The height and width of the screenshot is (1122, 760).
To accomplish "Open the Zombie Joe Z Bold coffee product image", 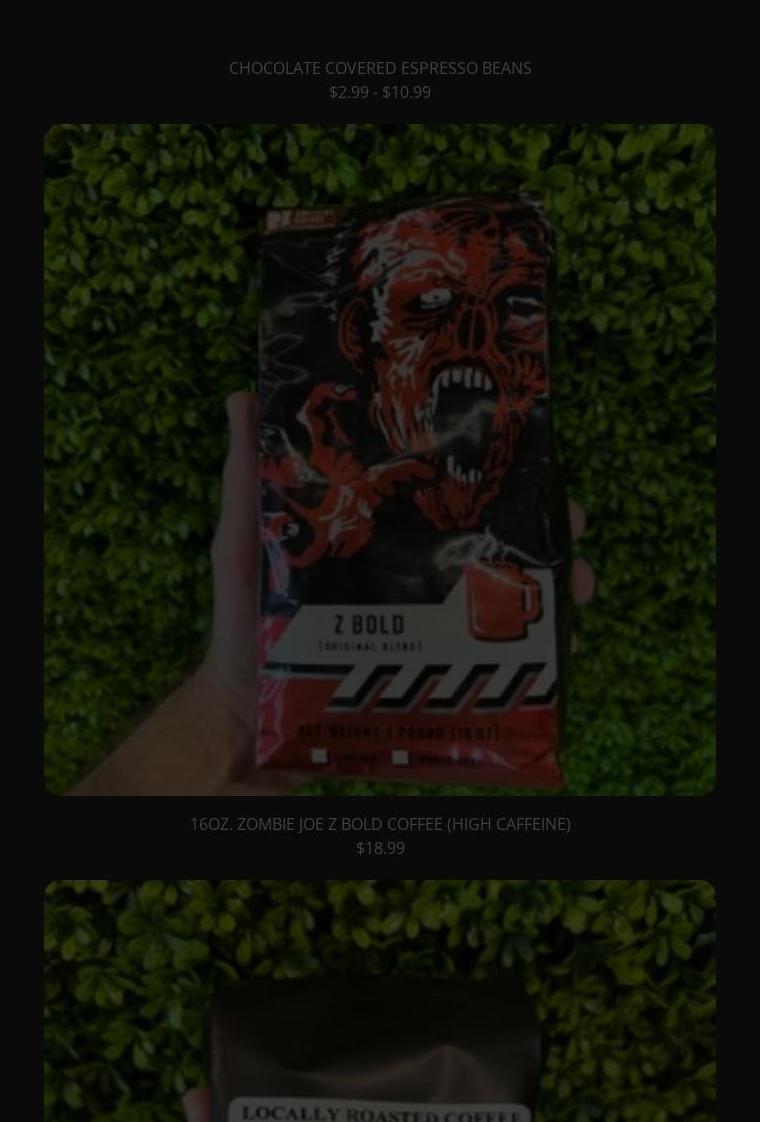I will 380,460.
